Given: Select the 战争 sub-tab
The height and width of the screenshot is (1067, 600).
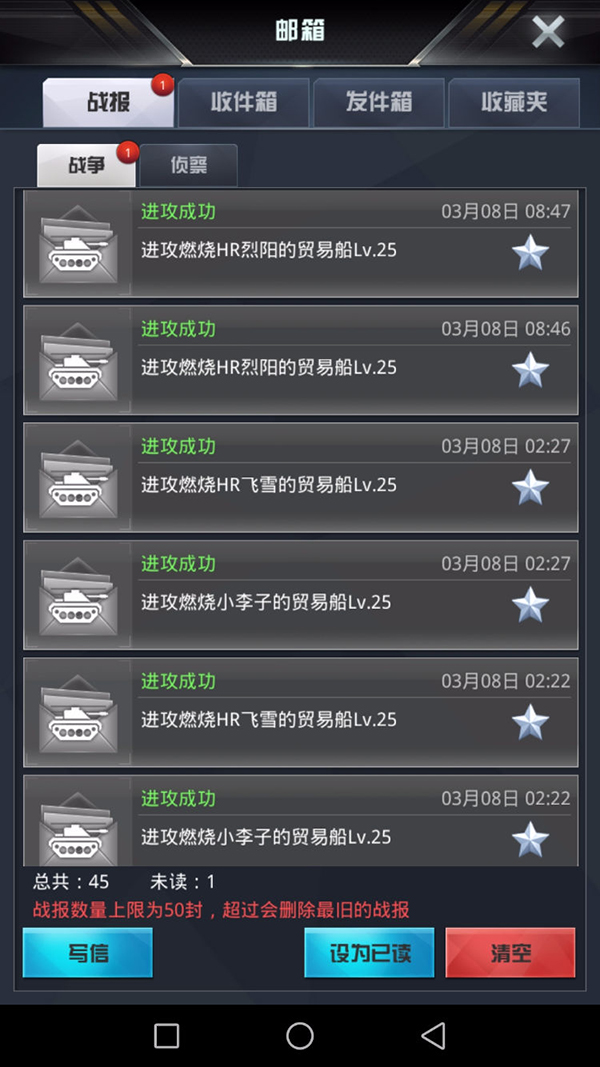Looking at the screenshot, I should [x=87, y=166].
